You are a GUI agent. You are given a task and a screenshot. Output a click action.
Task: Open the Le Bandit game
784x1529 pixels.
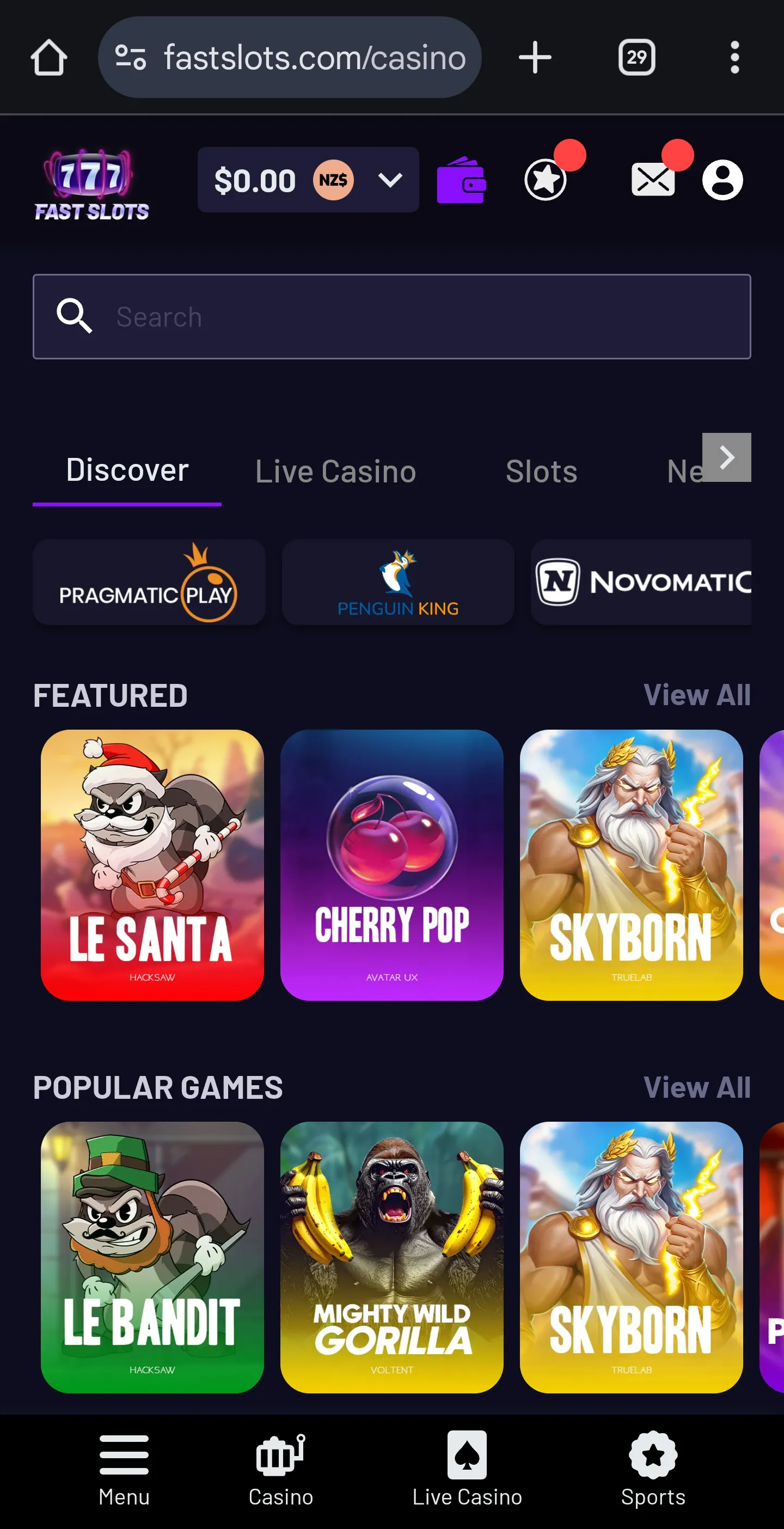(152, 1257)
